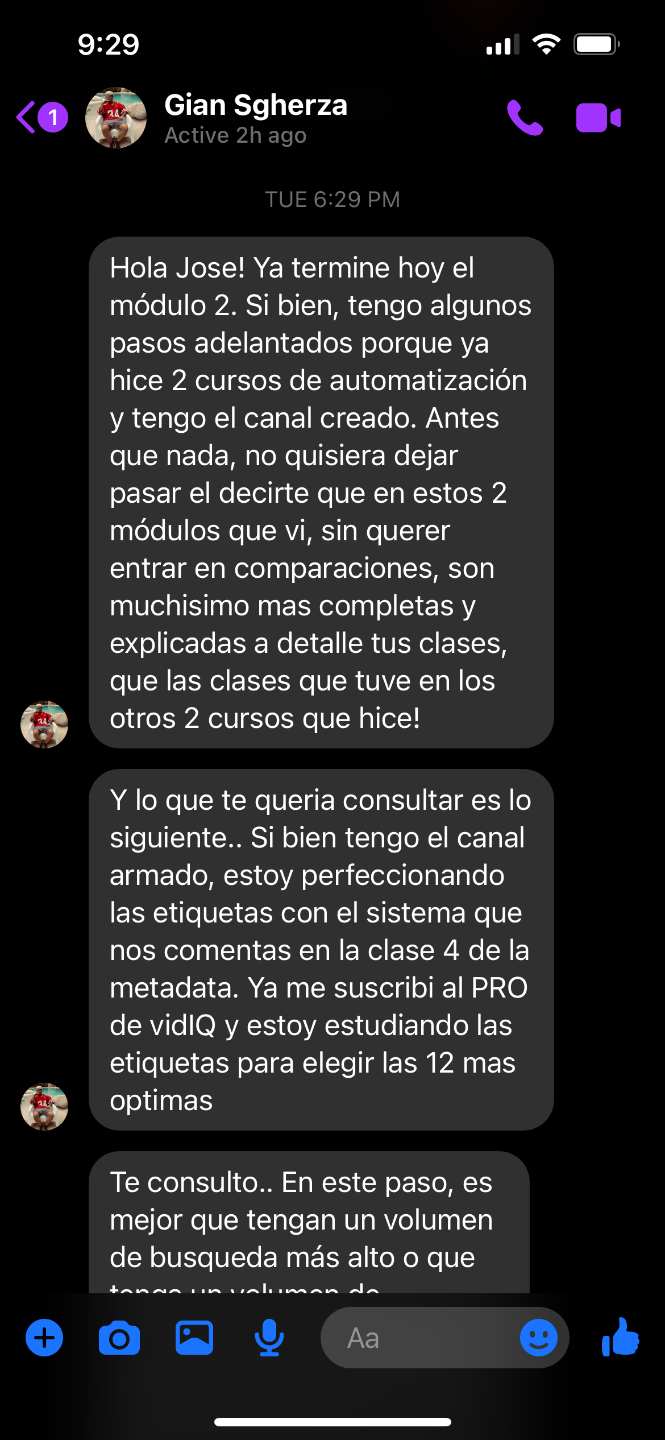The height and width of the screenshot is (1440, 665).
Task: Start a voice call with Gian
Action: 524,118
